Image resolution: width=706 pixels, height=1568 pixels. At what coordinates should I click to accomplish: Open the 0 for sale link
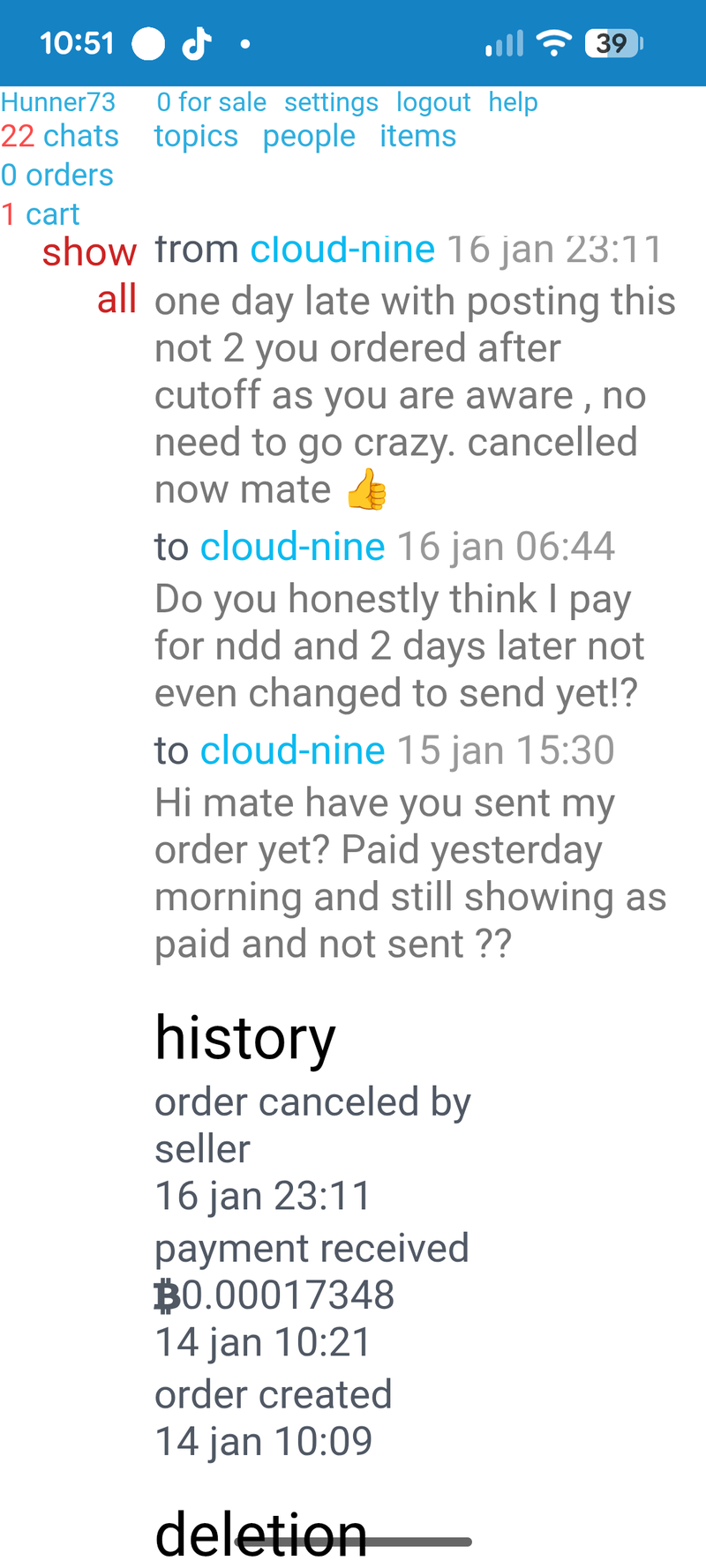211,102
